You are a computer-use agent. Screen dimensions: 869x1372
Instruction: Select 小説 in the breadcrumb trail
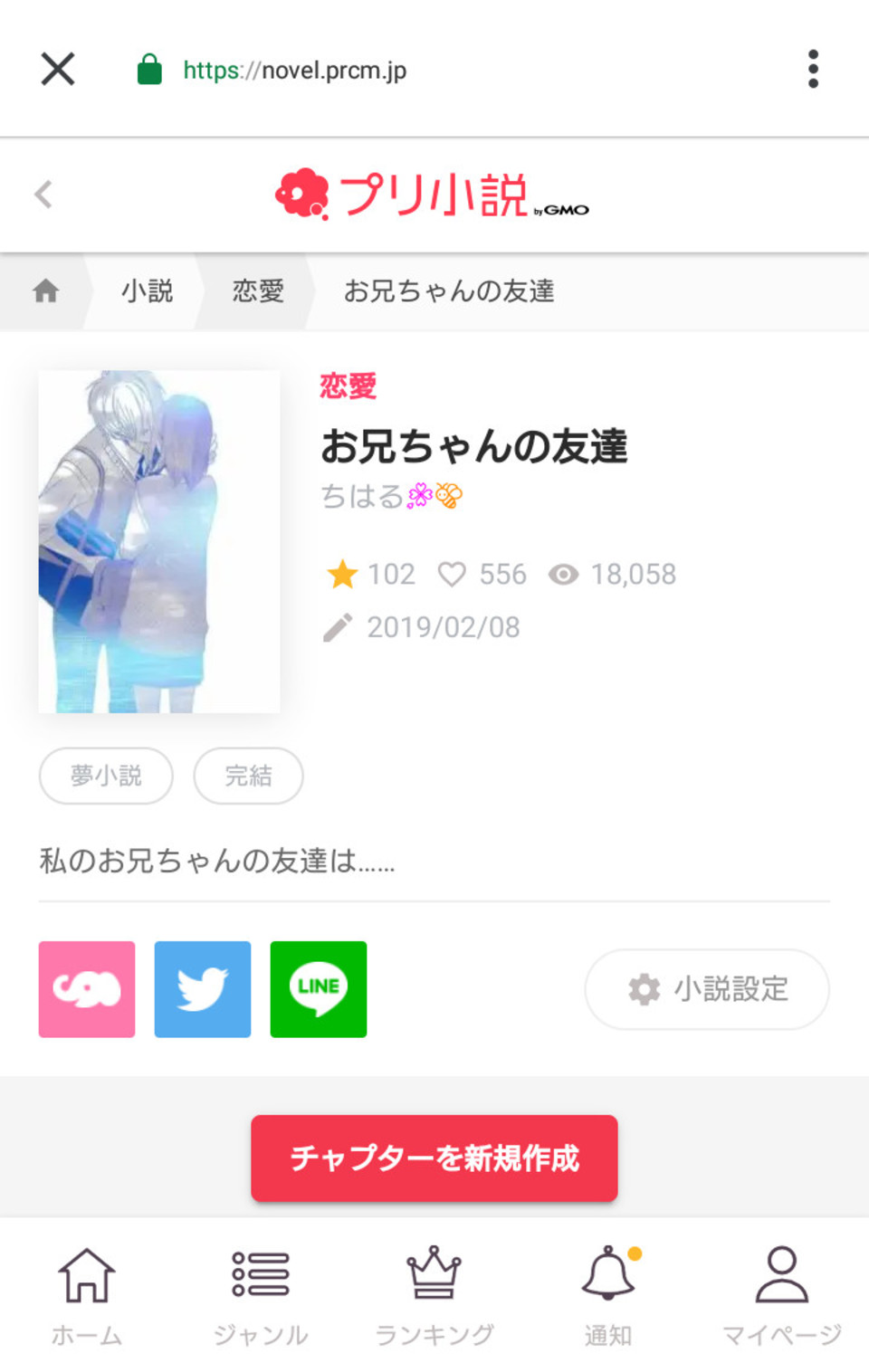pyautogui.click(x=145, y=291)
